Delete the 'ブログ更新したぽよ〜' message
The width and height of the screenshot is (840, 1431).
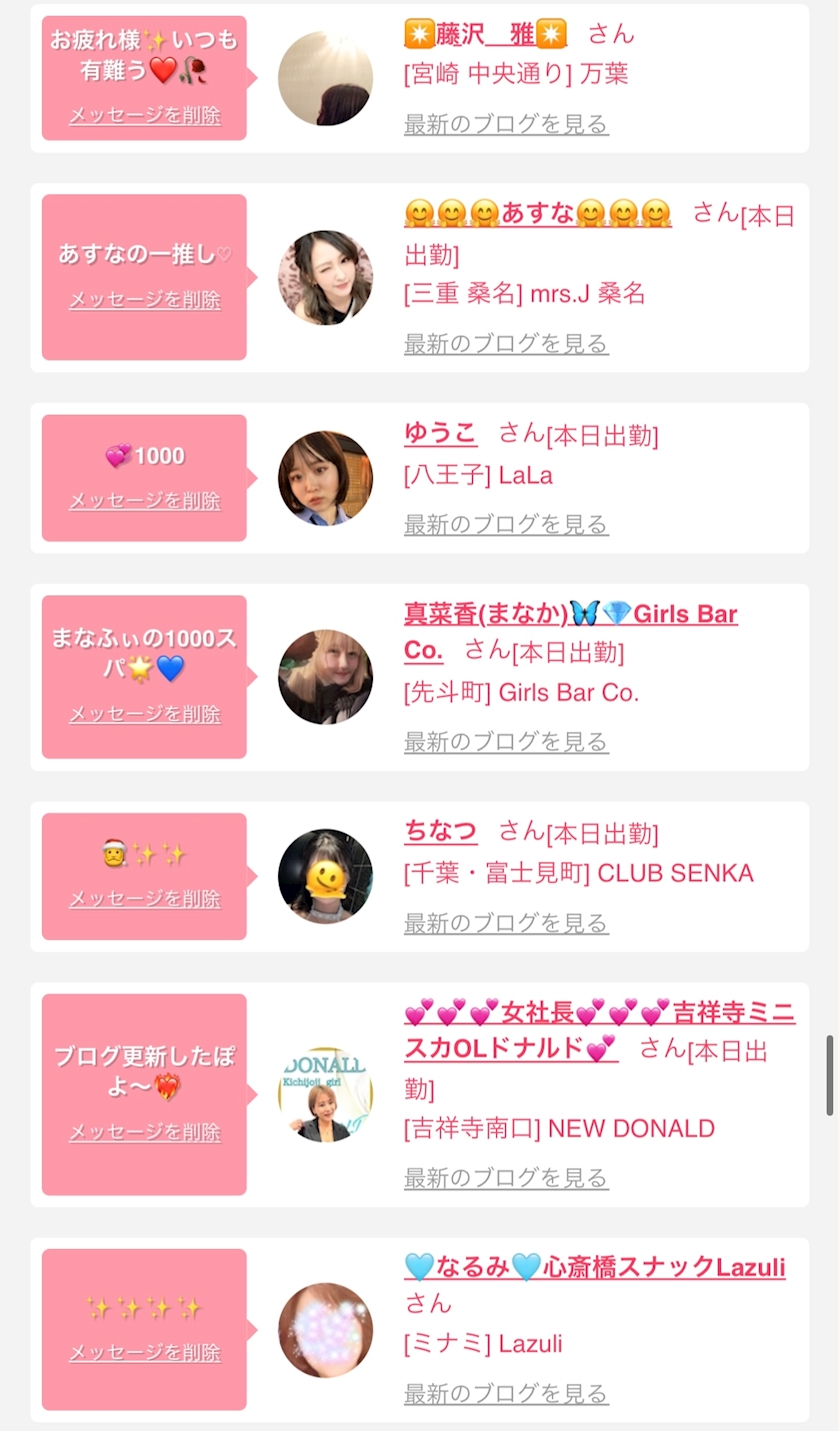point(145,1133)
